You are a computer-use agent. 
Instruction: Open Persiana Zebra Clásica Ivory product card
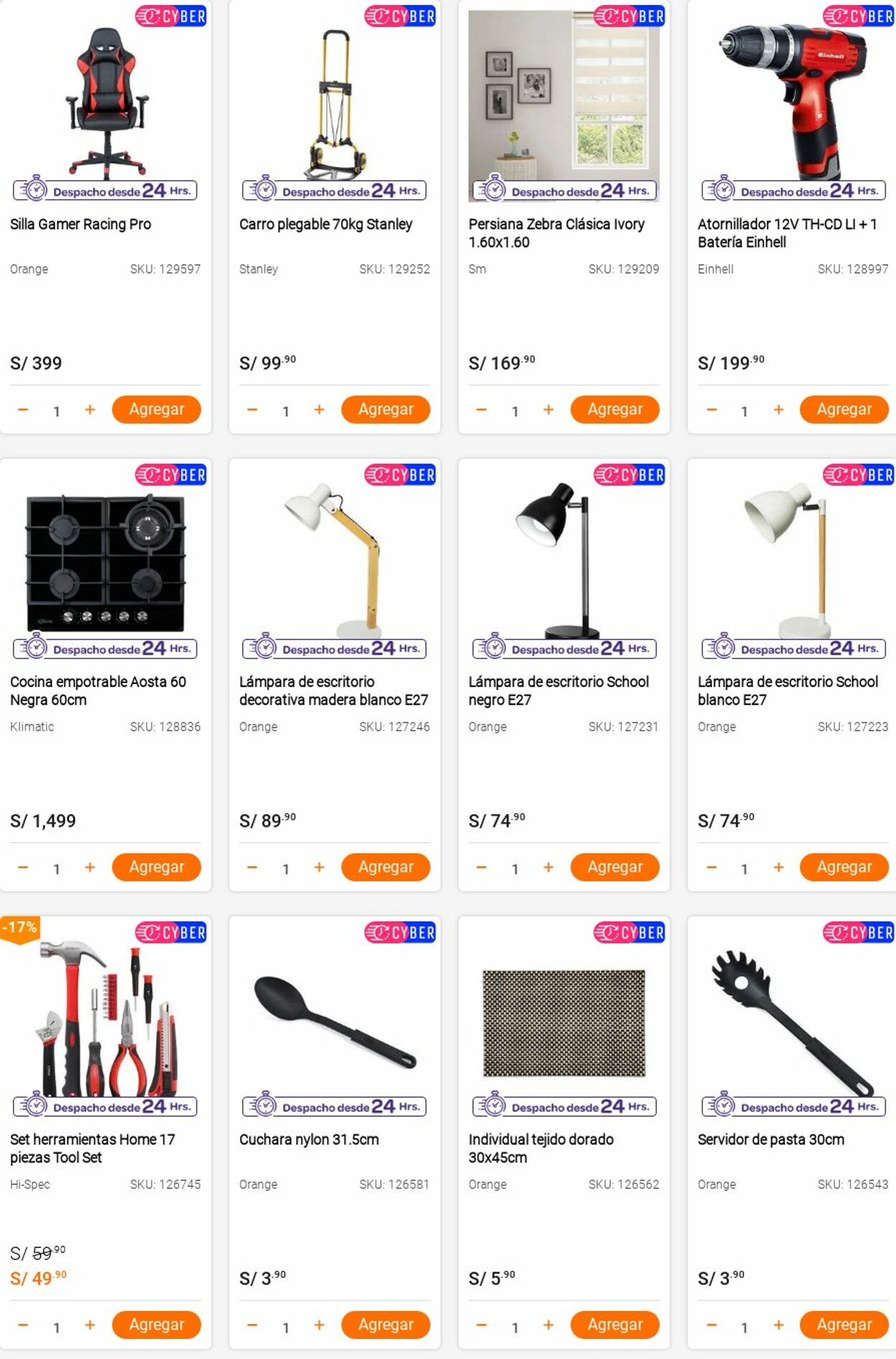(x=556, y=232)
